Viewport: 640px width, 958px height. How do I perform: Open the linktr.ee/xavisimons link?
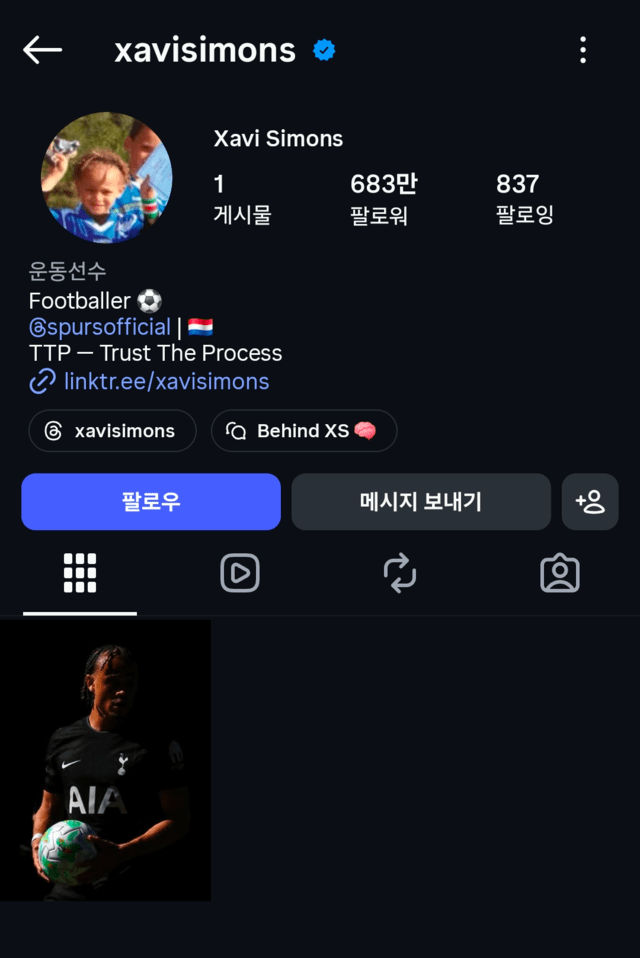tap(166, 381)
